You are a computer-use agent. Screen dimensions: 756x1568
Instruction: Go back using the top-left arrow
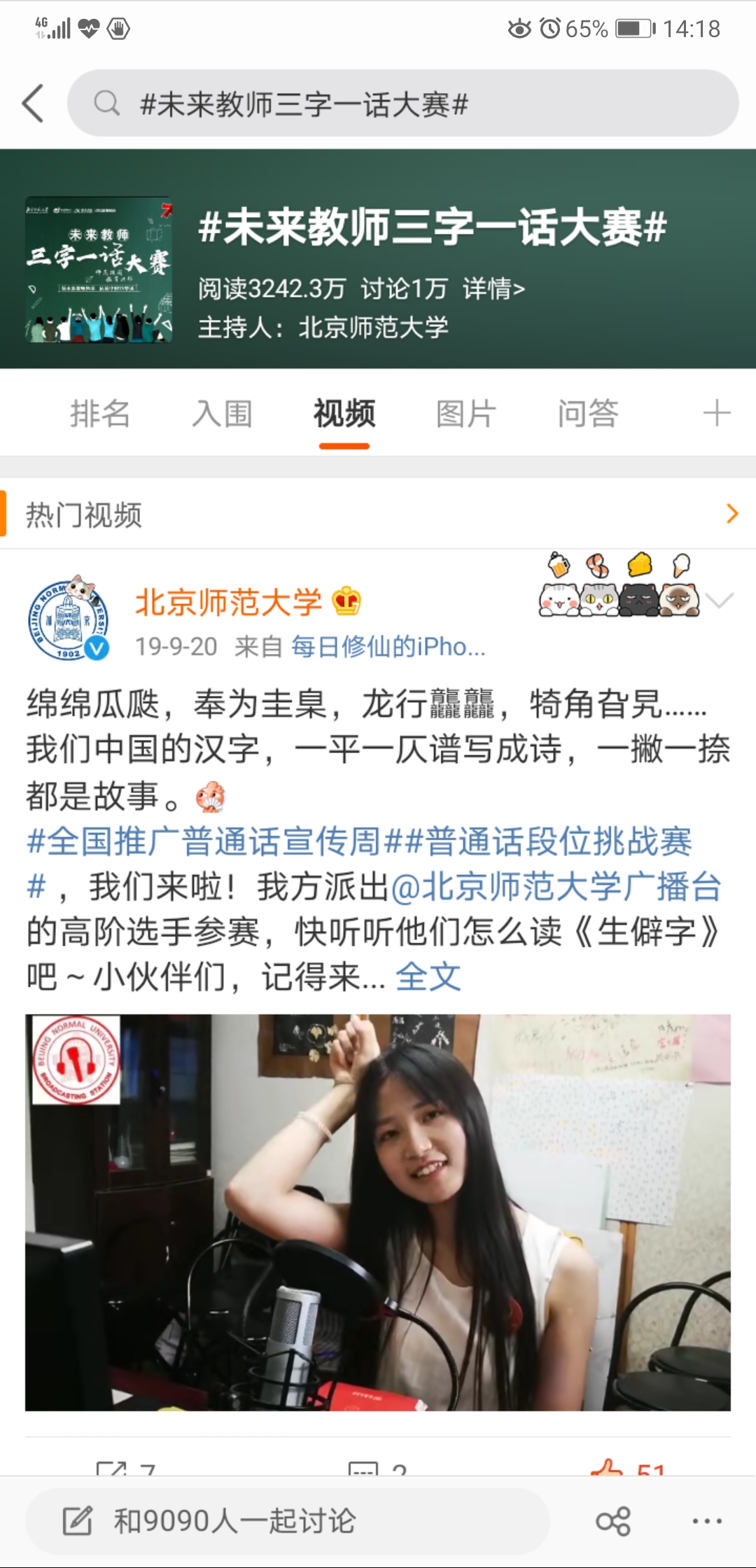tap(33, 104)
